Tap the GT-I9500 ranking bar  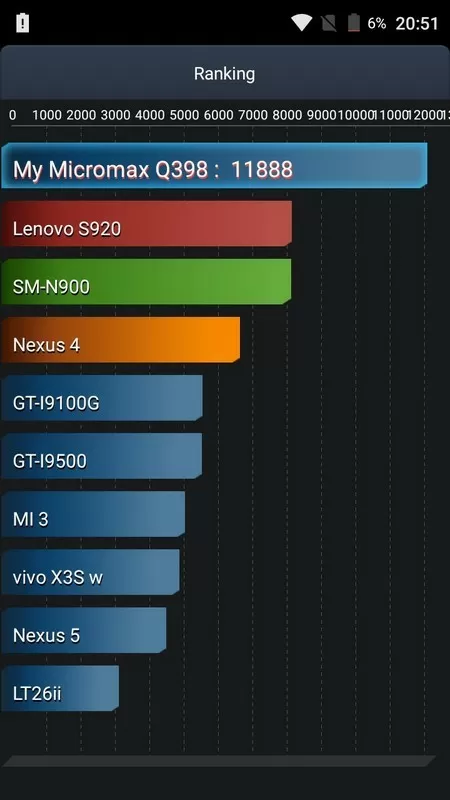102,456
